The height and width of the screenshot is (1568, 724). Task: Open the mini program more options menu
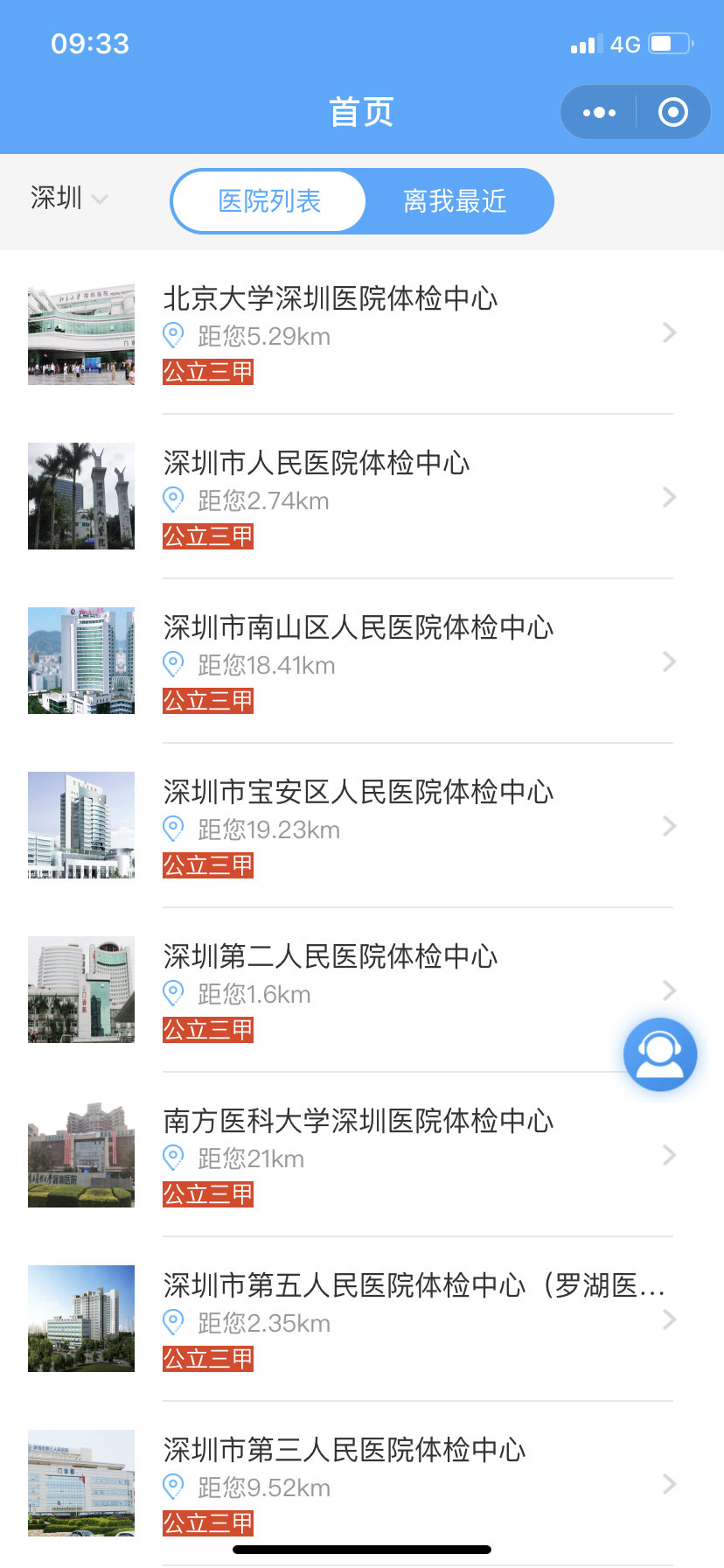click(x=599, y=113)
